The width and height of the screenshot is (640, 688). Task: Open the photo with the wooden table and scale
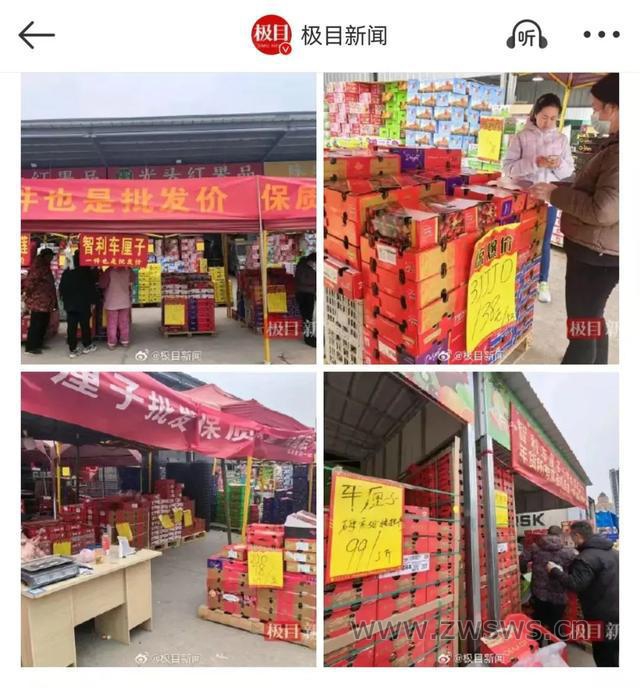point(168,519)
